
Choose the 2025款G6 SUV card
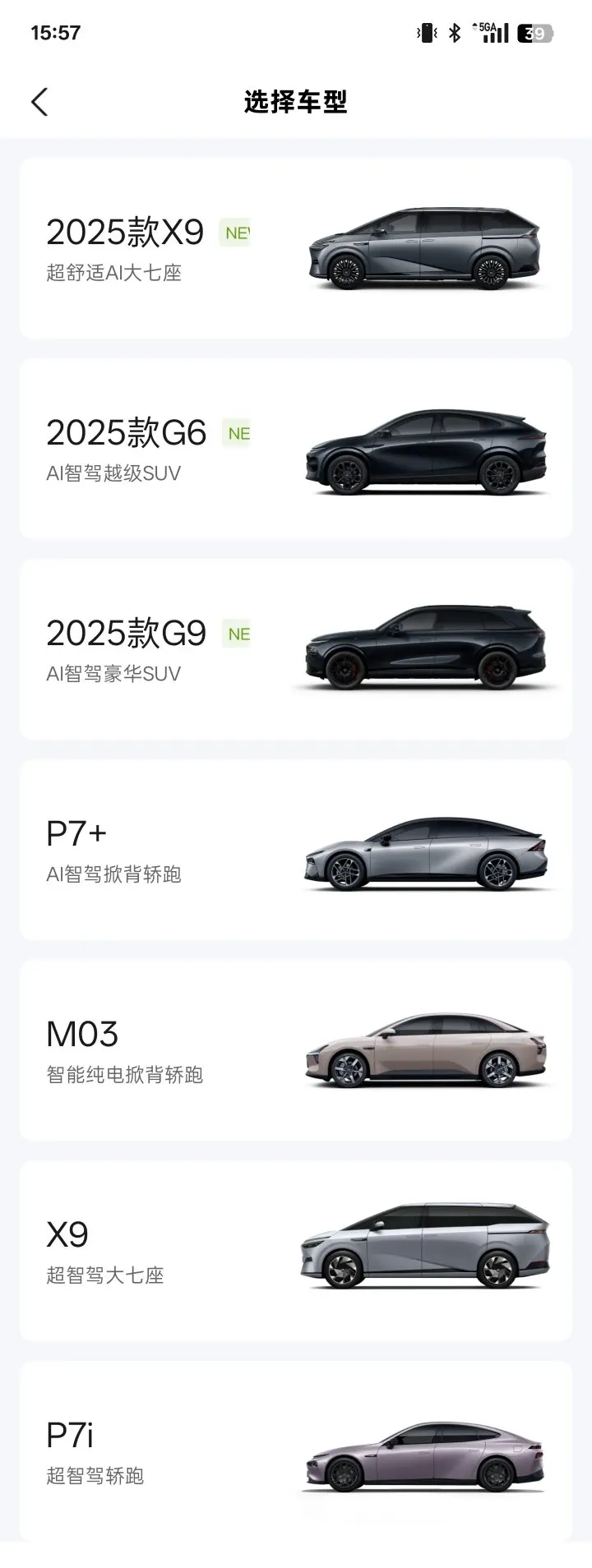pyautogui.click(x=296, y=449)
